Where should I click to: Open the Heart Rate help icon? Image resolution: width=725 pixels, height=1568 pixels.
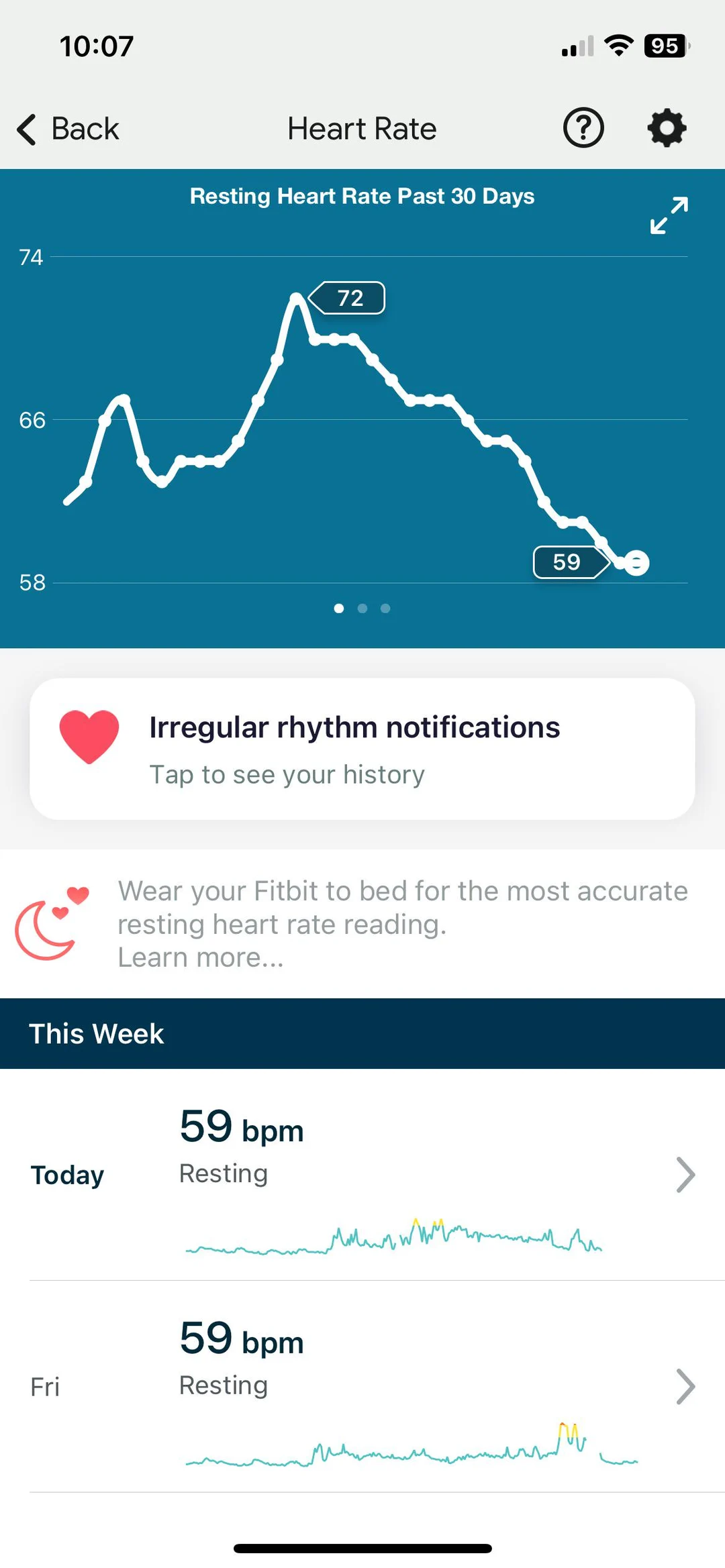point(583,127)
